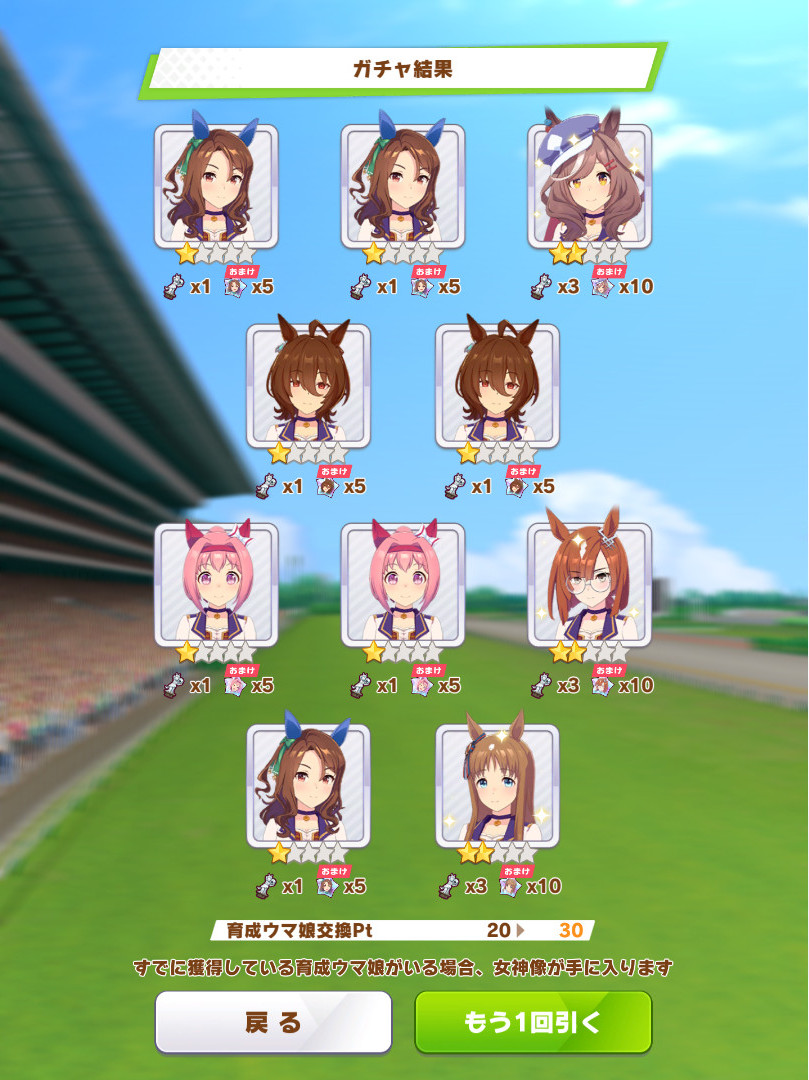Viewport: 809px width, 1080px height.
Task: Tap the 戻る button to go back
Action: coord(273,1021)
